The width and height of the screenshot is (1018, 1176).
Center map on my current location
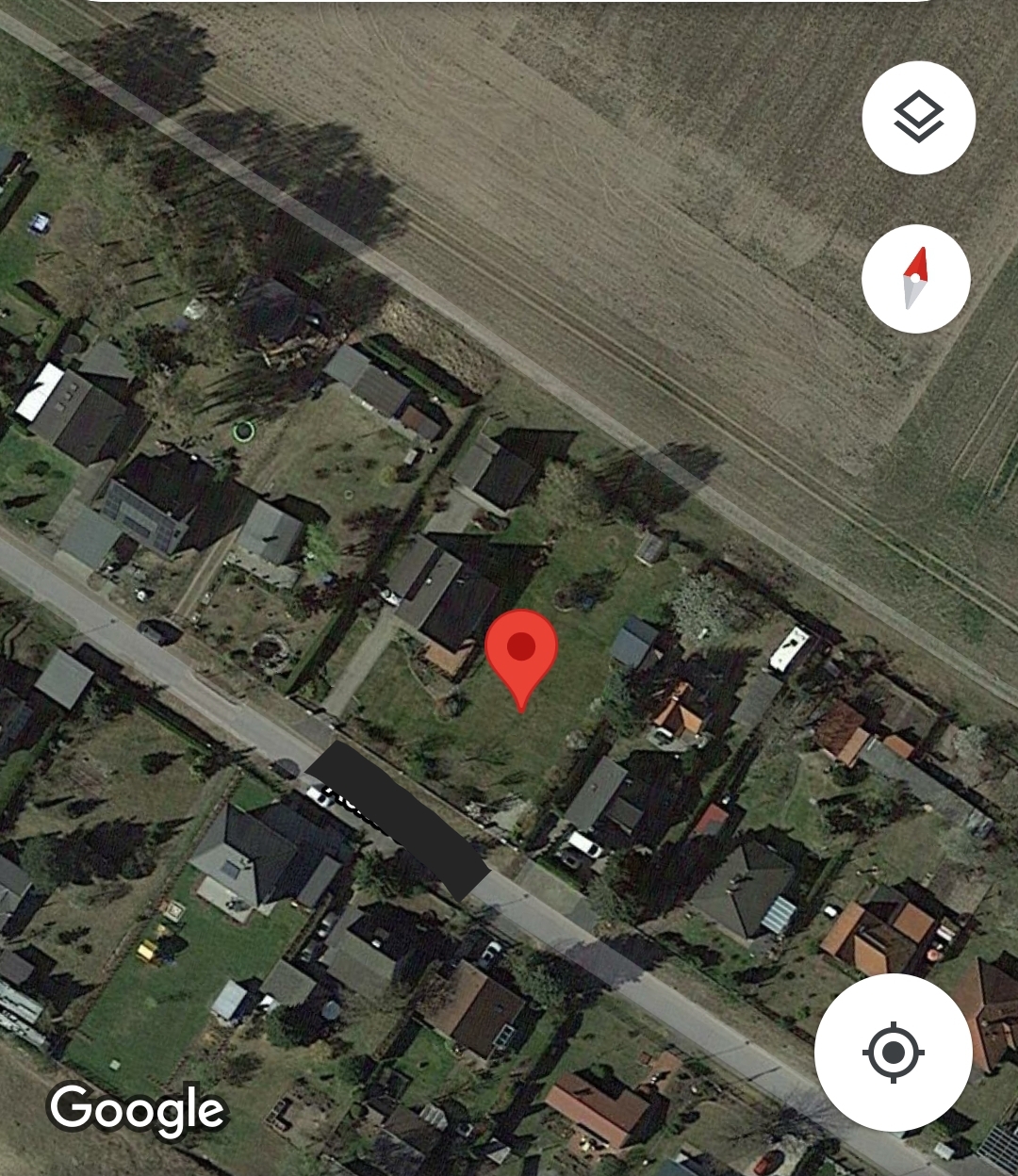(x=893, y=1051)
